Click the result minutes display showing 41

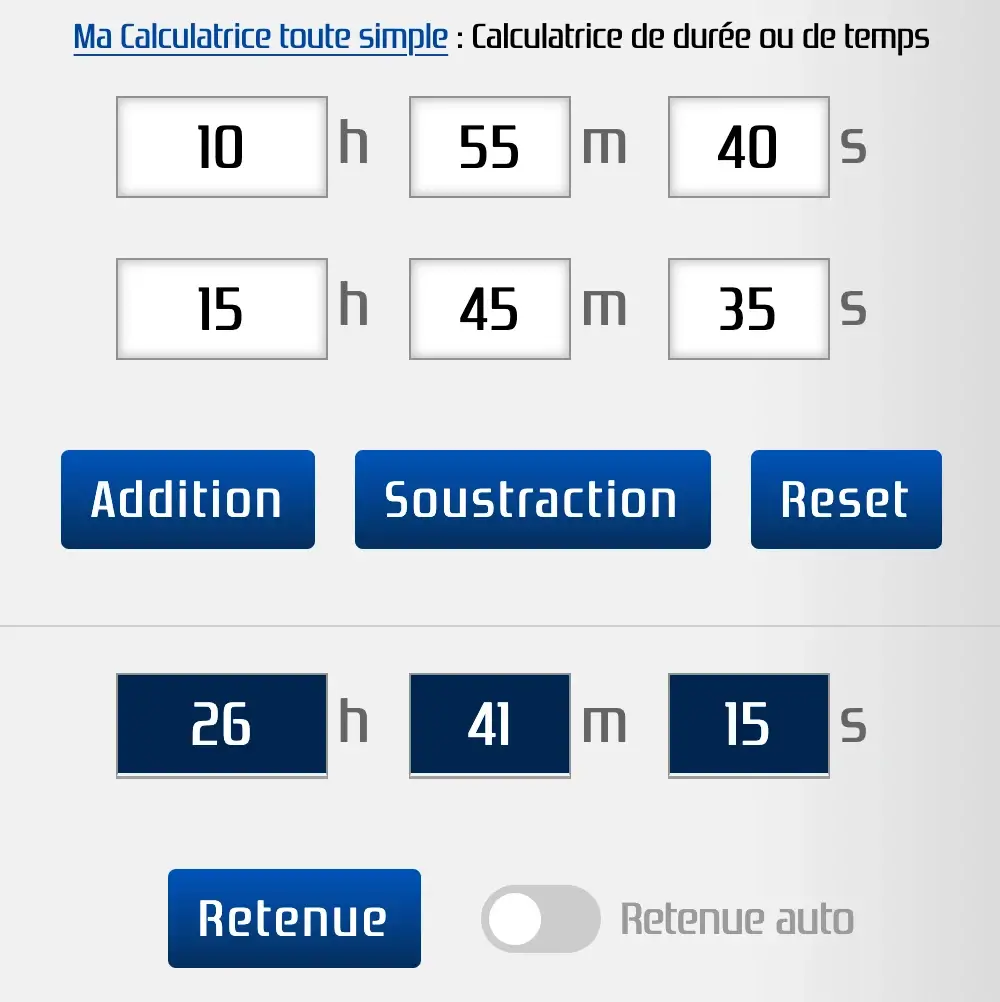click(x=489, y=724)
